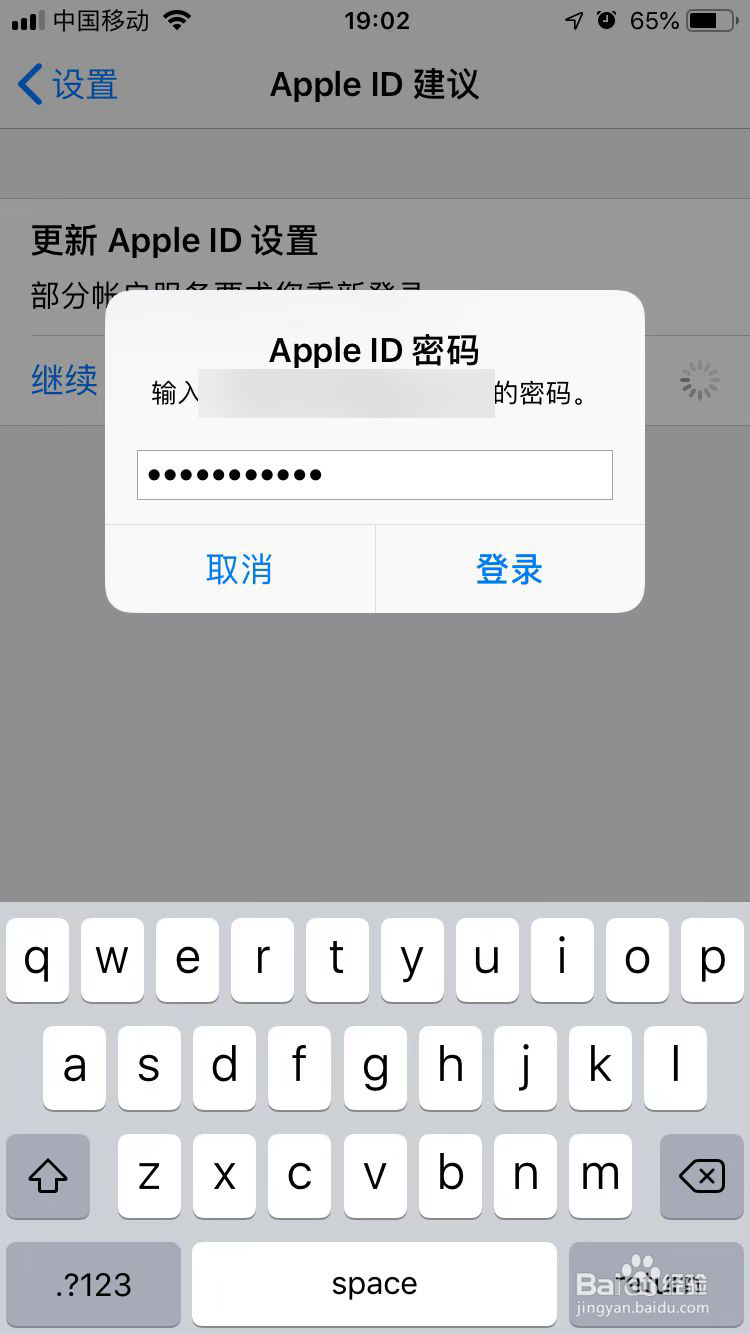
Task: Click the 继续 continue link
Action: (x=64, y=380)
